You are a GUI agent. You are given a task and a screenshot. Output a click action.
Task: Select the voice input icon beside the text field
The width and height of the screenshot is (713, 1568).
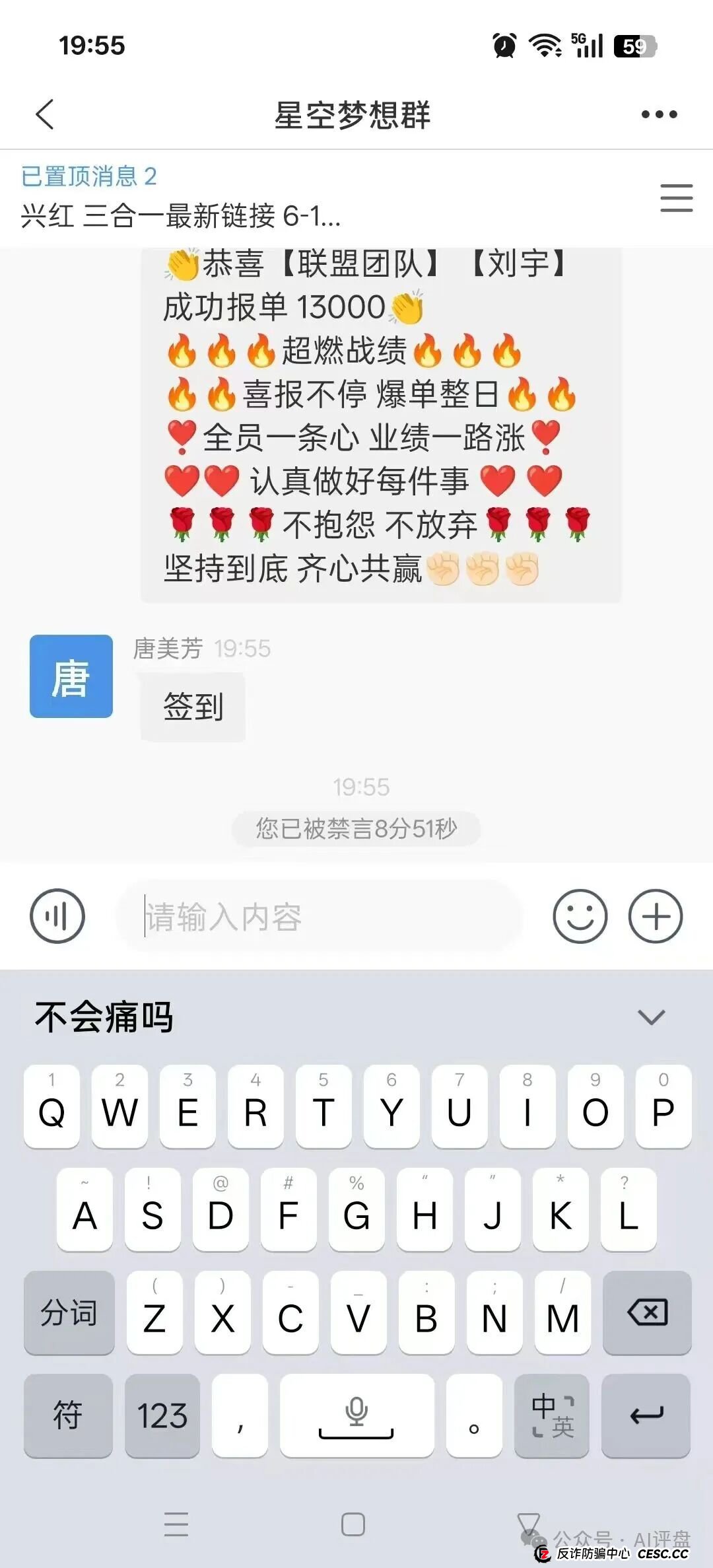57,916
